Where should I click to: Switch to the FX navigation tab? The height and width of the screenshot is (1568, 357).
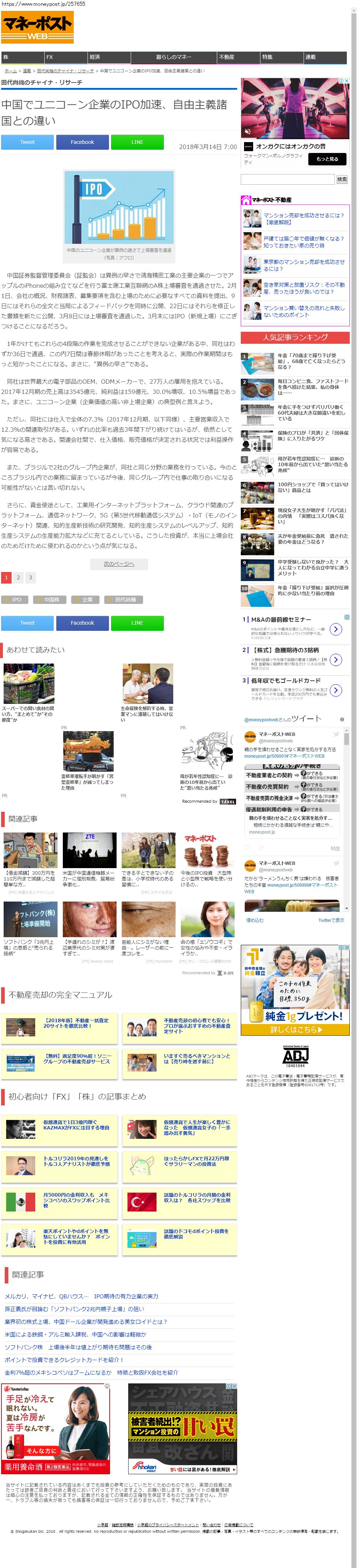coord(66,57)
